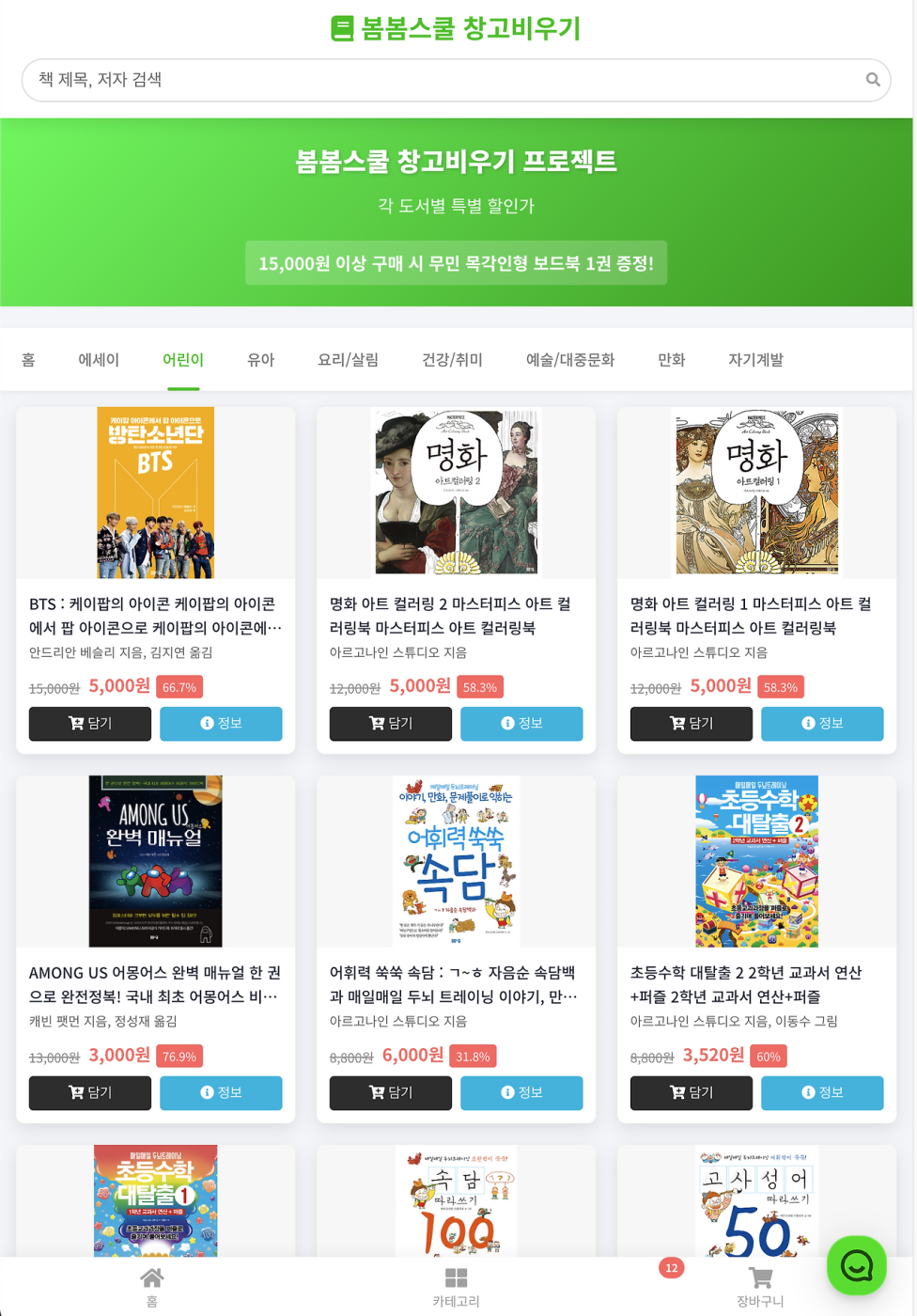The width and height of the screenshot is (917, 1316).
Task: Tap the magnifier search icon
Action: point(873,80)
